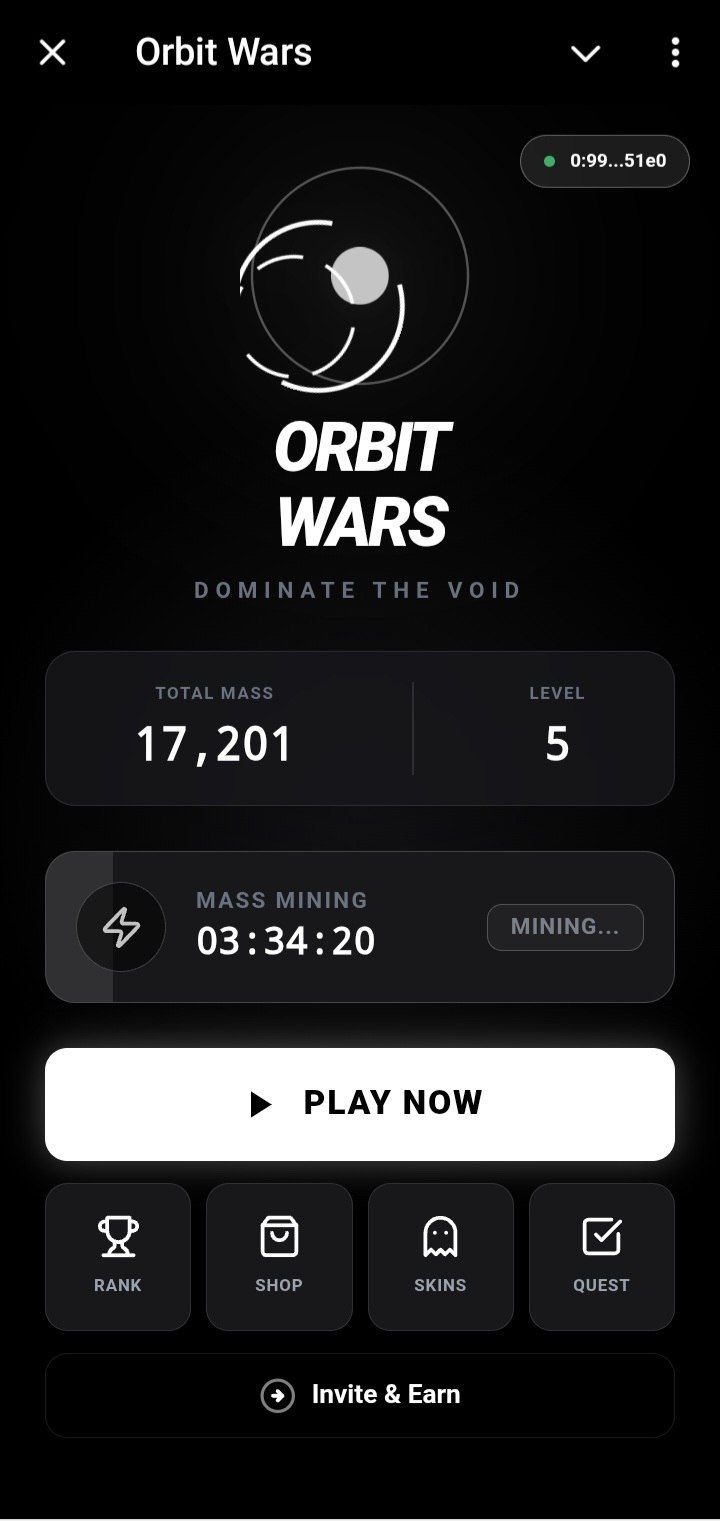Image resolution: width=720 pixels, height=1521 pixels.
Task: Open Invite & Earn
Action: [x=360, y=1395]
